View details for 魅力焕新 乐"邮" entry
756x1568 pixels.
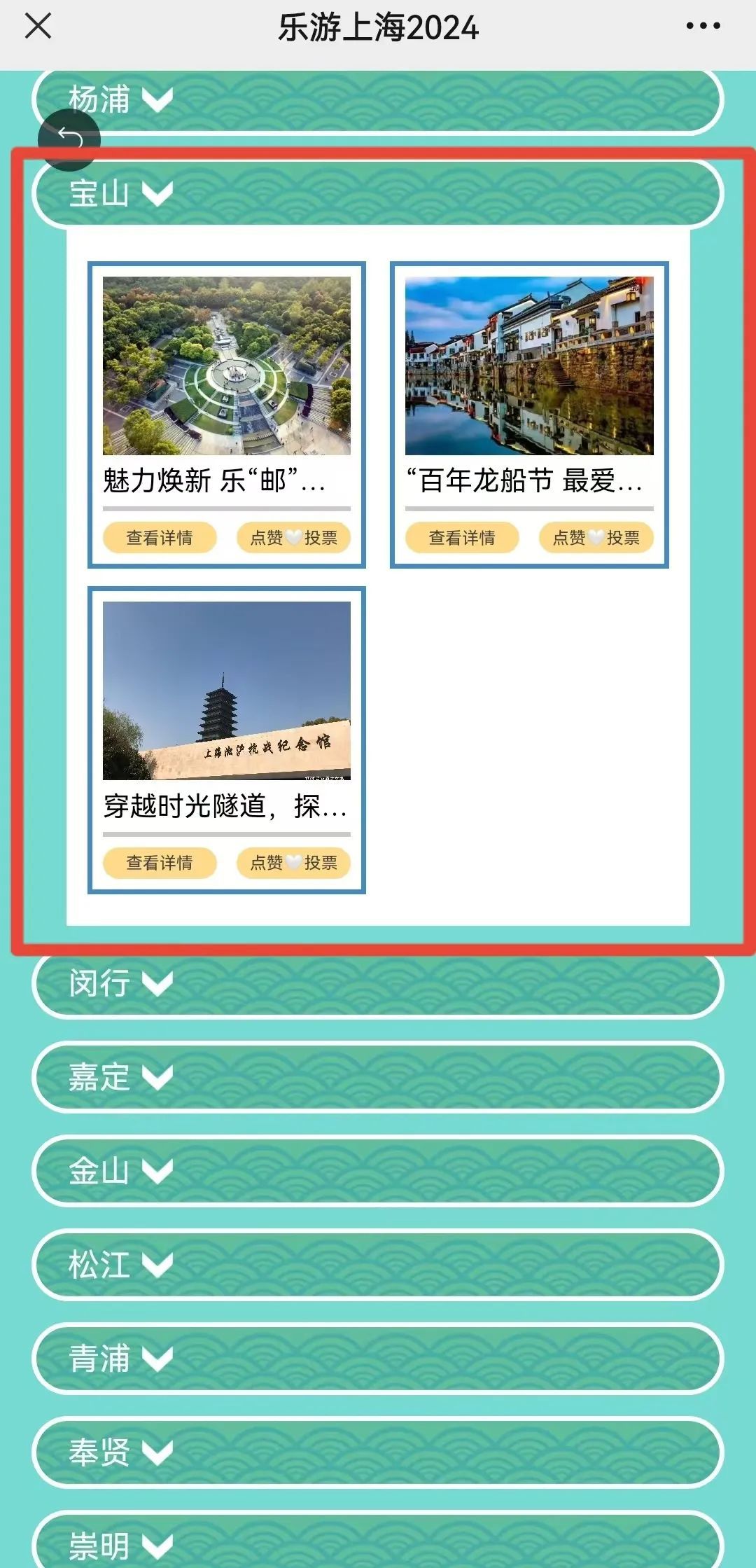(160, 538)
